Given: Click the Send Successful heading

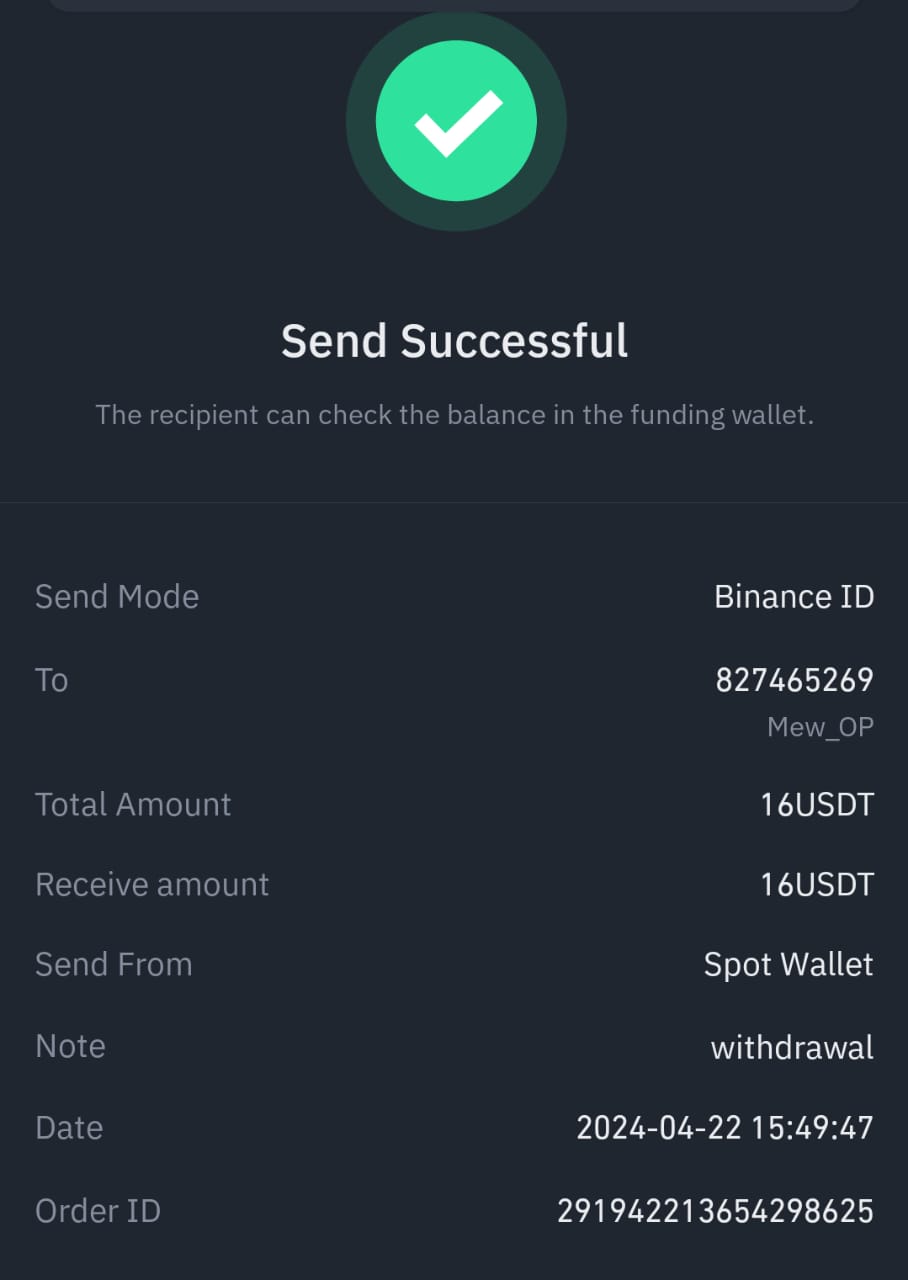Looking at the screenshot, I should pyautogui.click(x=455, y=340).
